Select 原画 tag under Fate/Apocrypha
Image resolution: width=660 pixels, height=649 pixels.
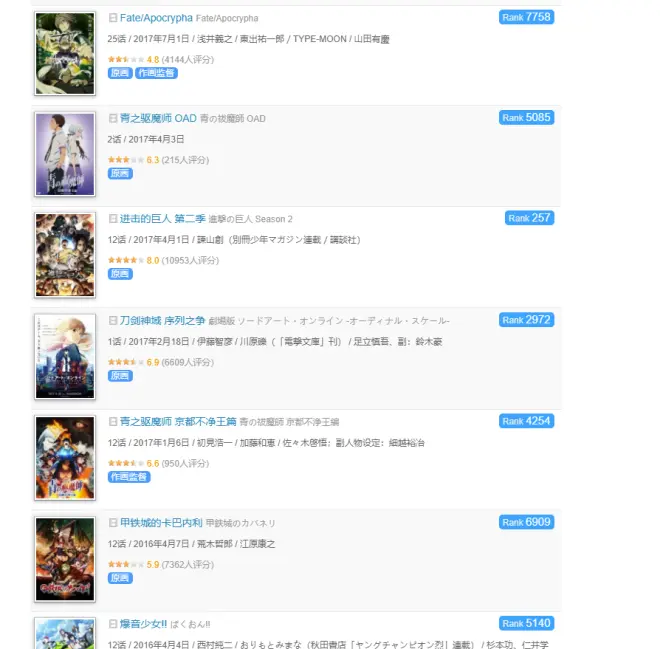click(120, 73)
